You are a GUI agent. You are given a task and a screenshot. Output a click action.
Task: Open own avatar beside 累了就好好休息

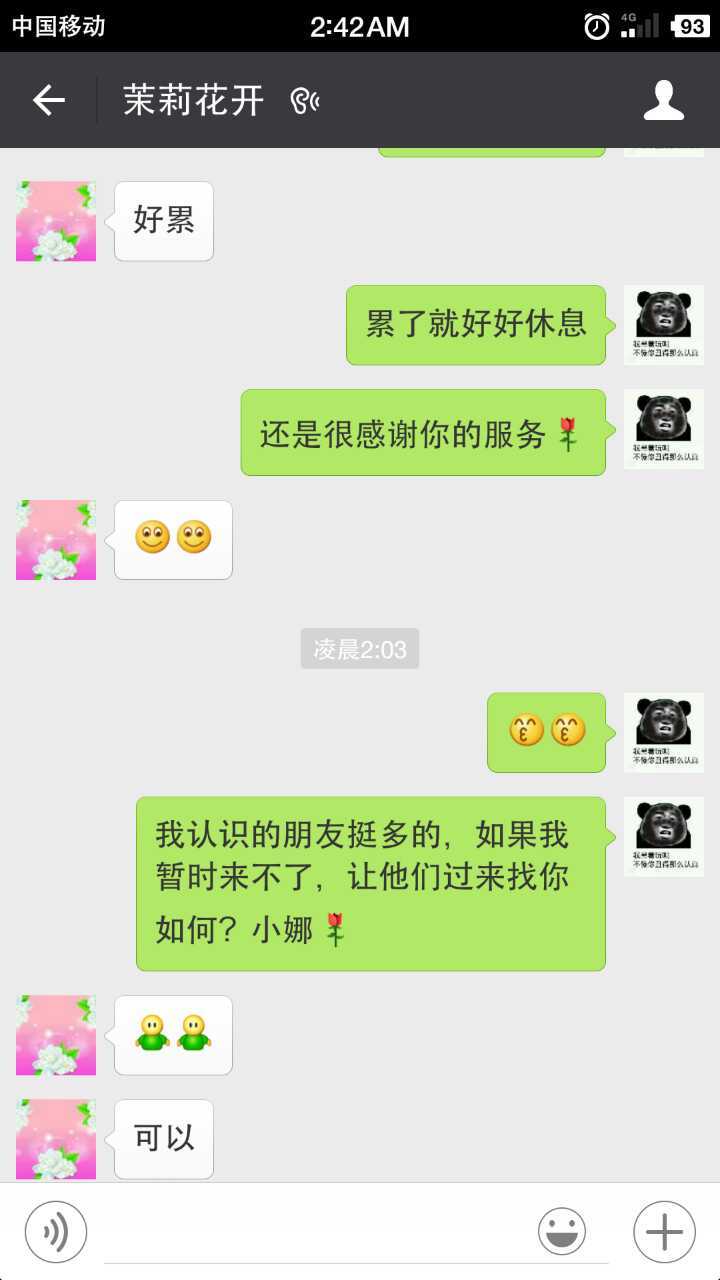[x=664, y=325]
